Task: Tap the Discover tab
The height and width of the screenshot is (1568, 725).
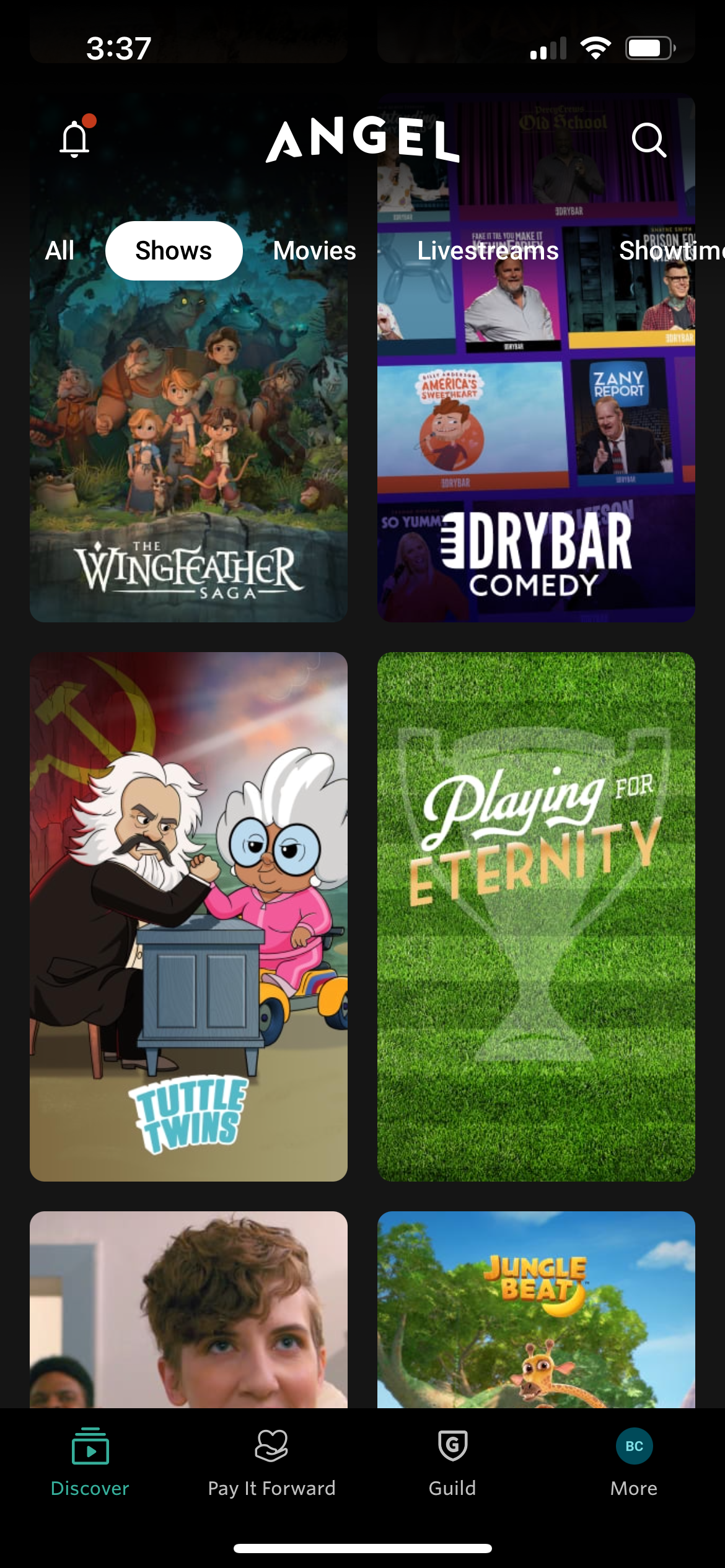Action: (x=90, y=1463)
